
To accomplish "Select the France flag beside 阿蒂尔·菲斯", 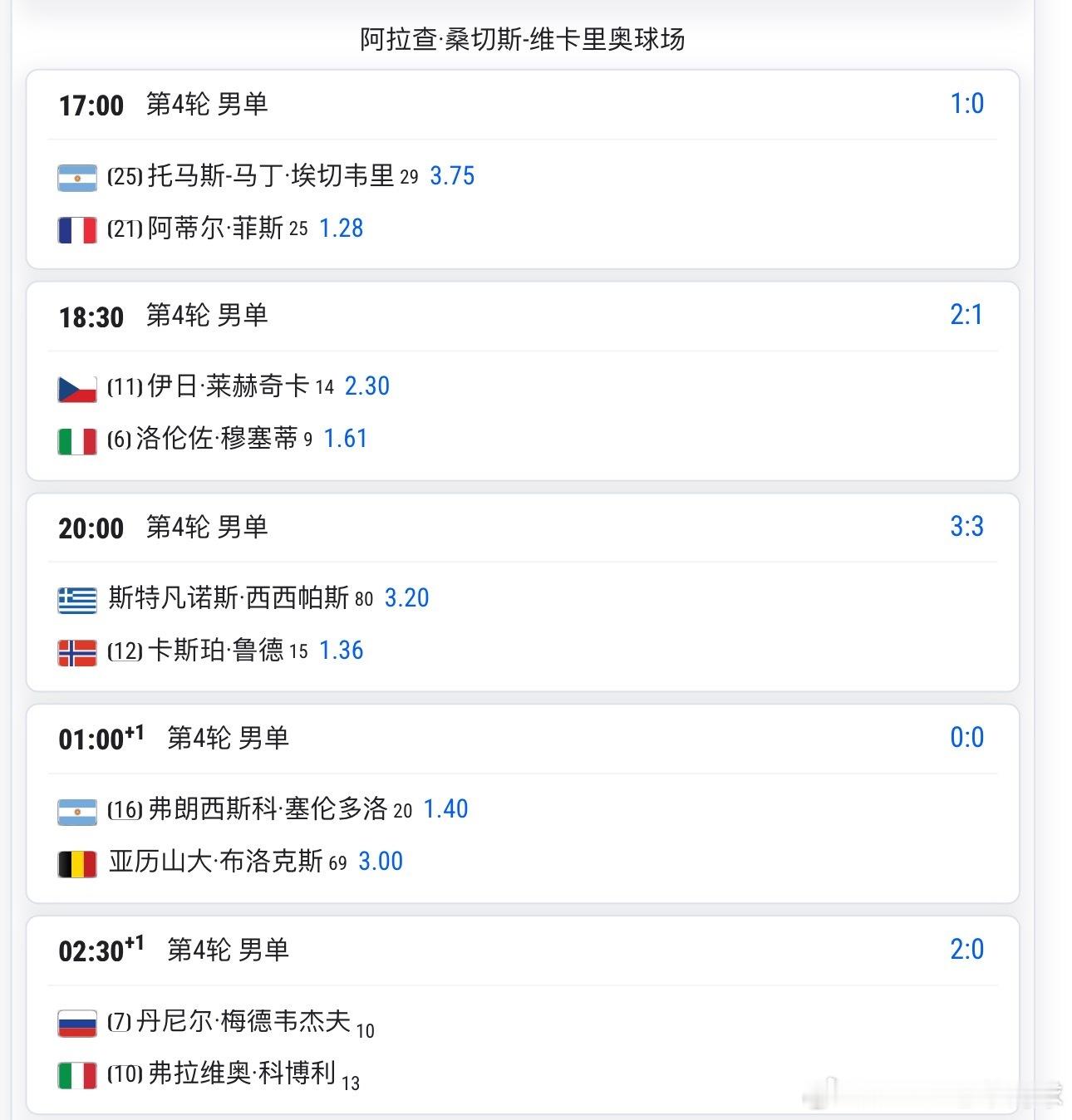I will pyautogui.click(x=76, y=228).
